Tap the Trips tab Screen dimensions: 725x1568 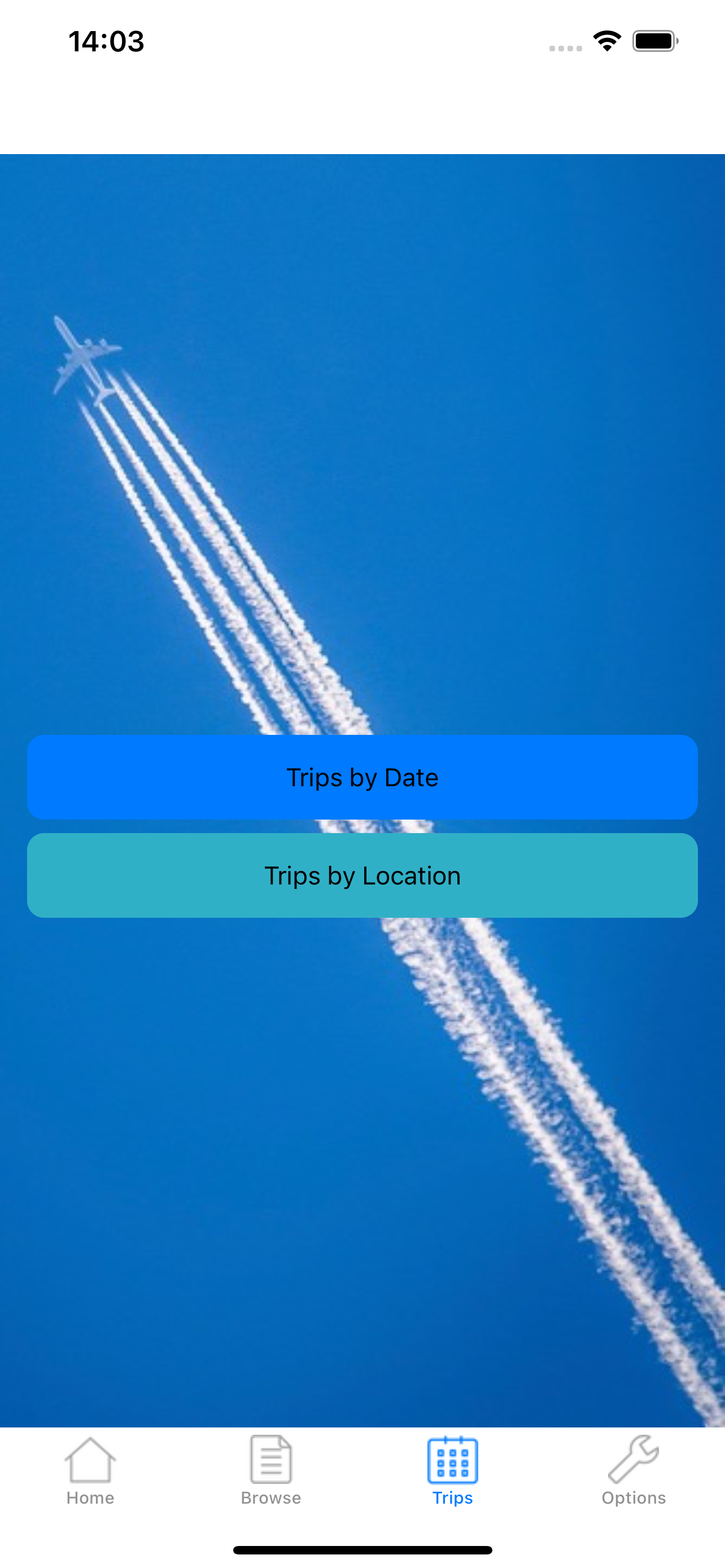click(x=452, y=1470)
